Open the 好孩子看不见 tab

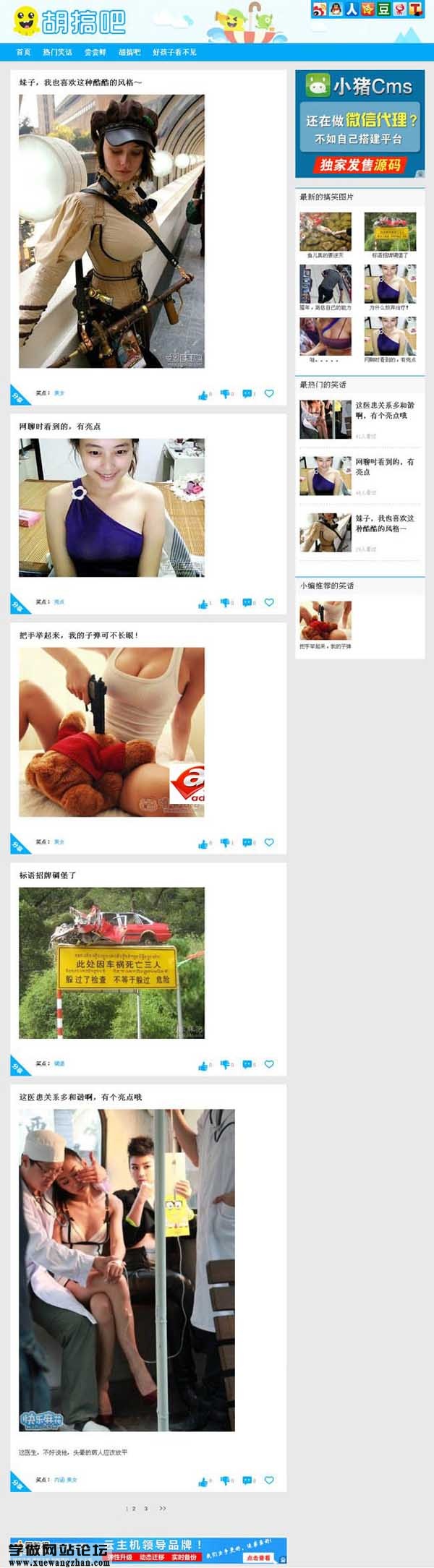[x=174, y=52]
